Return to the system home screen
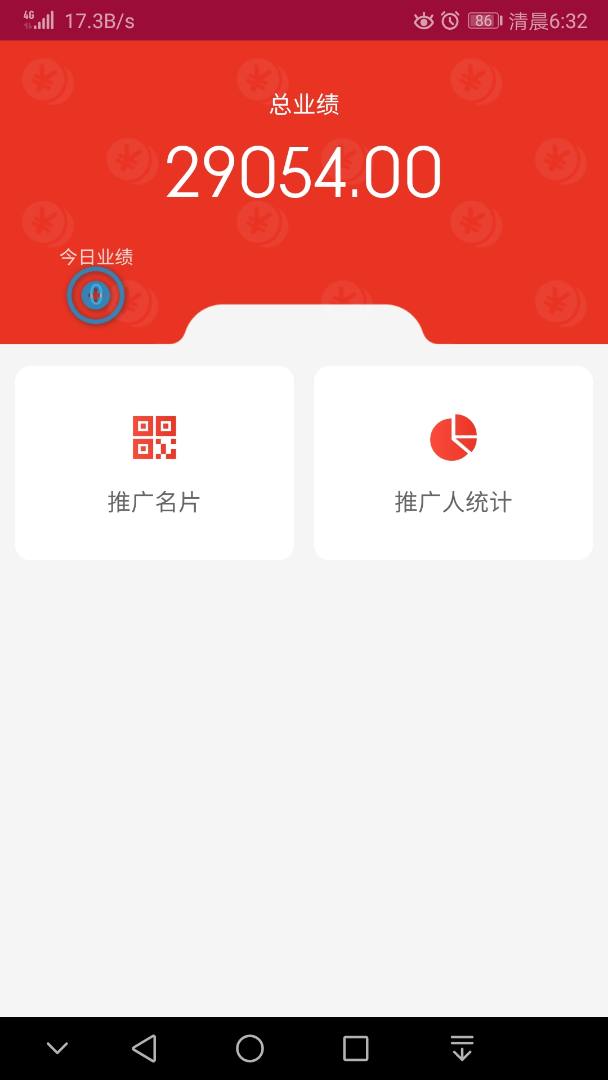 pos(250,1048)
